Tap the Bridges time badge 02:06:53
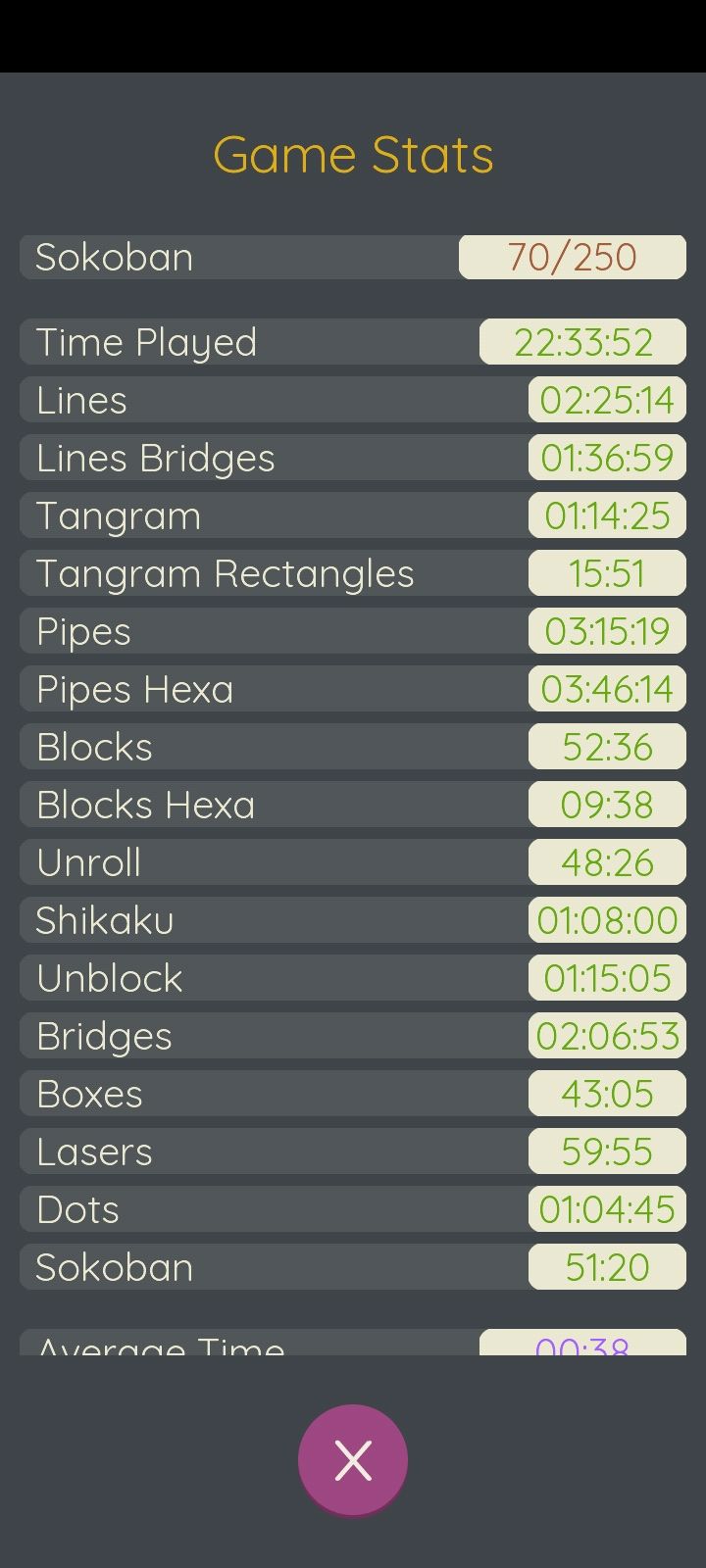This screenshot has width=706, height=1568. [x=607, y=1035]
